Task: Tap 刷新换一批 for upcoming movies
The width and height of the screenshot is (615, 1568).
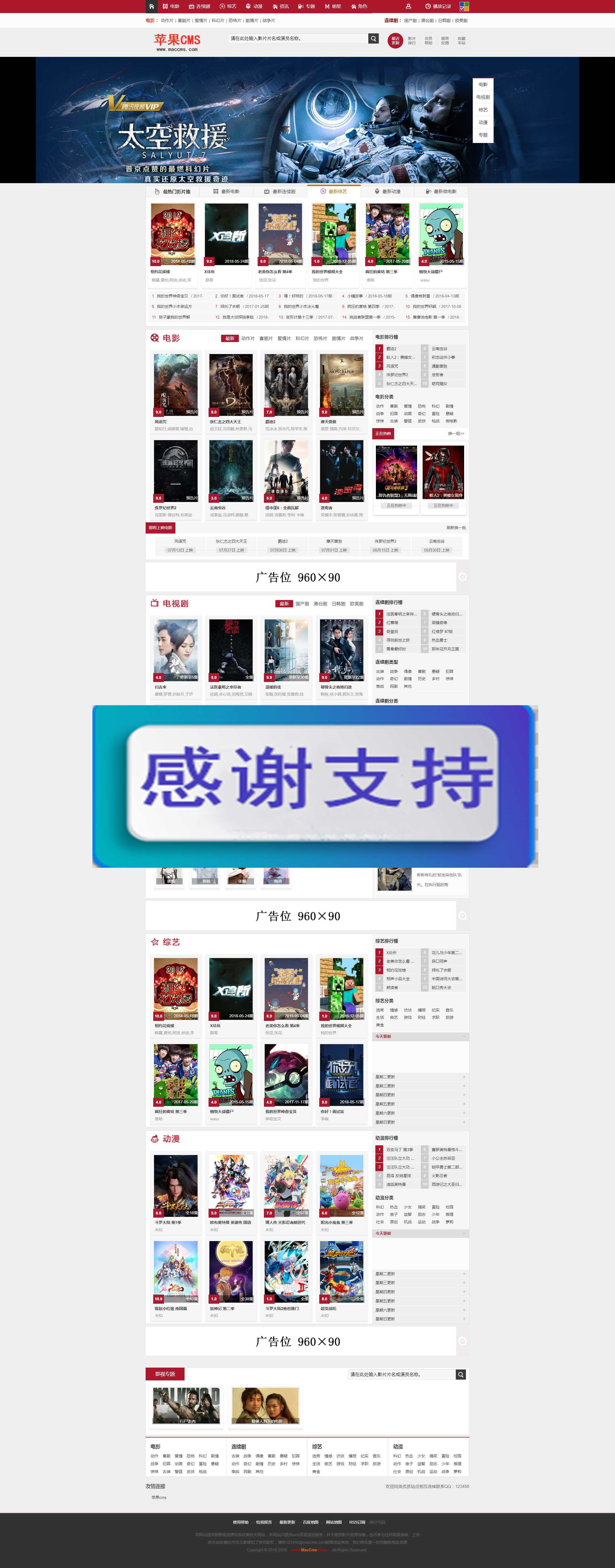Action: (456, 528)
